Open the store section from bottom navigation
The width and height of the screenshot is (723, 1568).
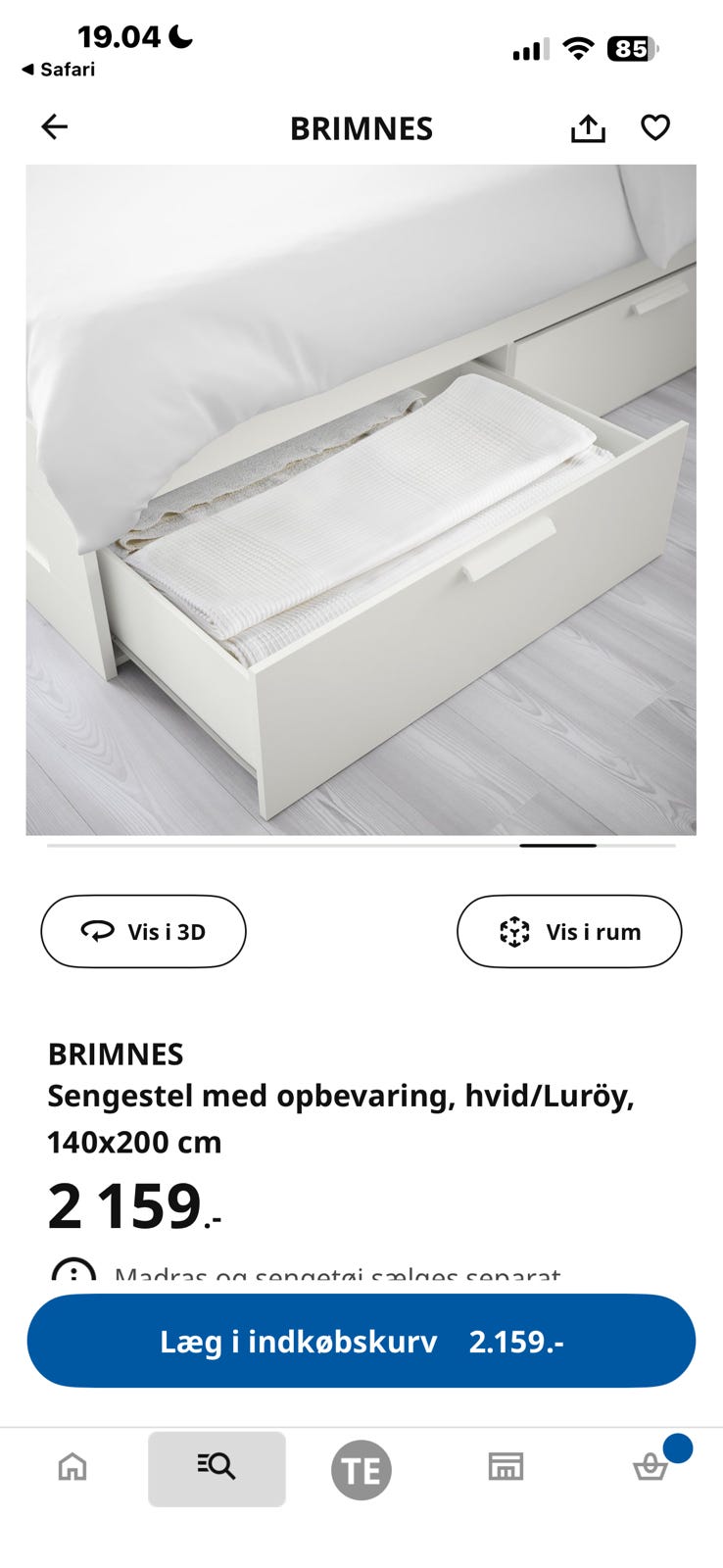[506, 1468]
